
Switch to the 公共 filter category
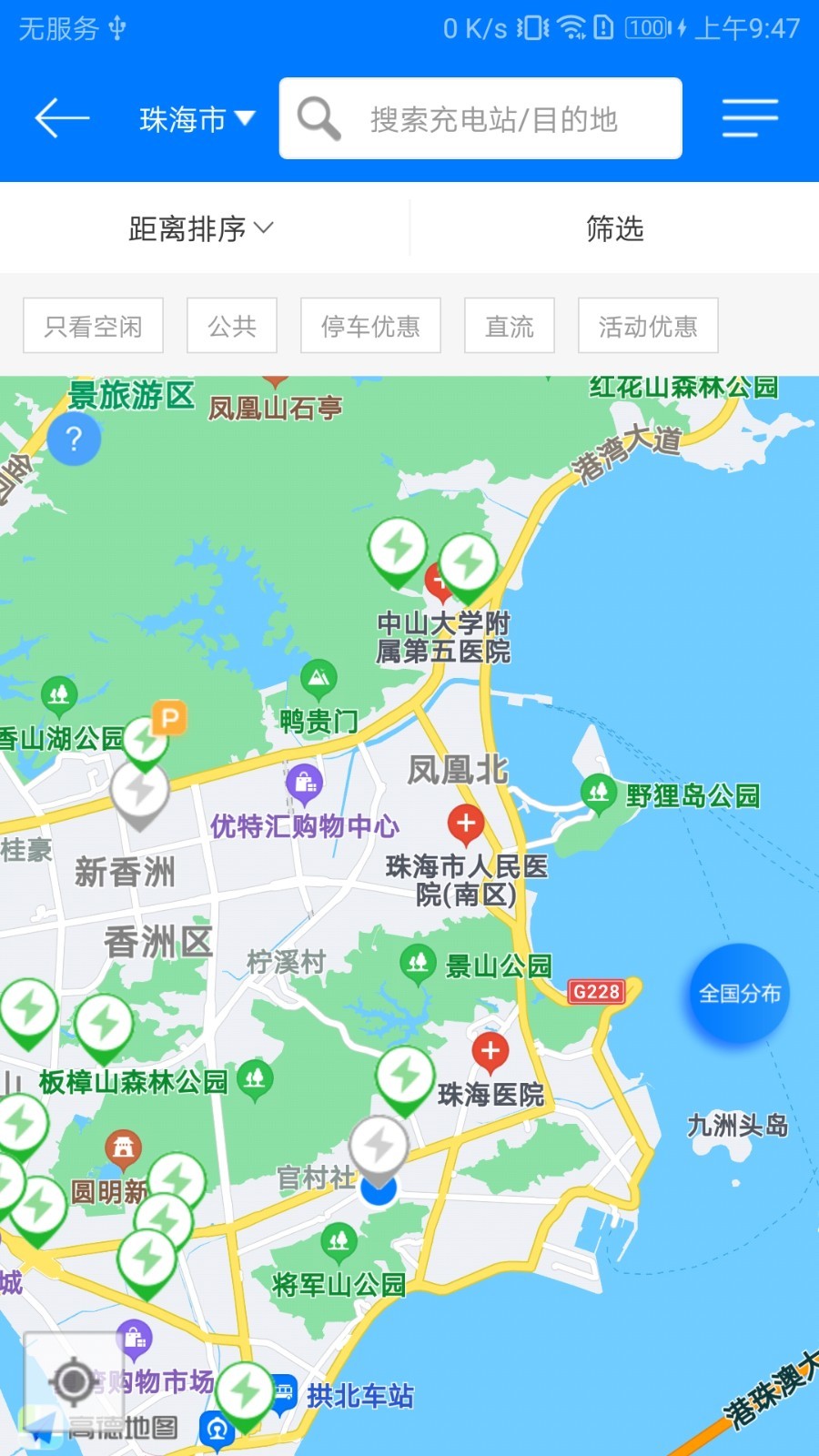click(231, 326)
